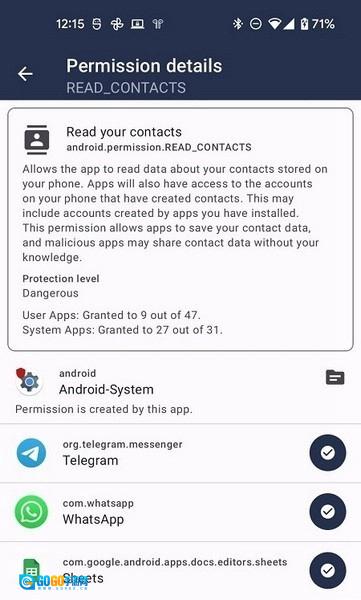361x600 pixels.
Task: Go back from Permission details
Action: [25, 74]
